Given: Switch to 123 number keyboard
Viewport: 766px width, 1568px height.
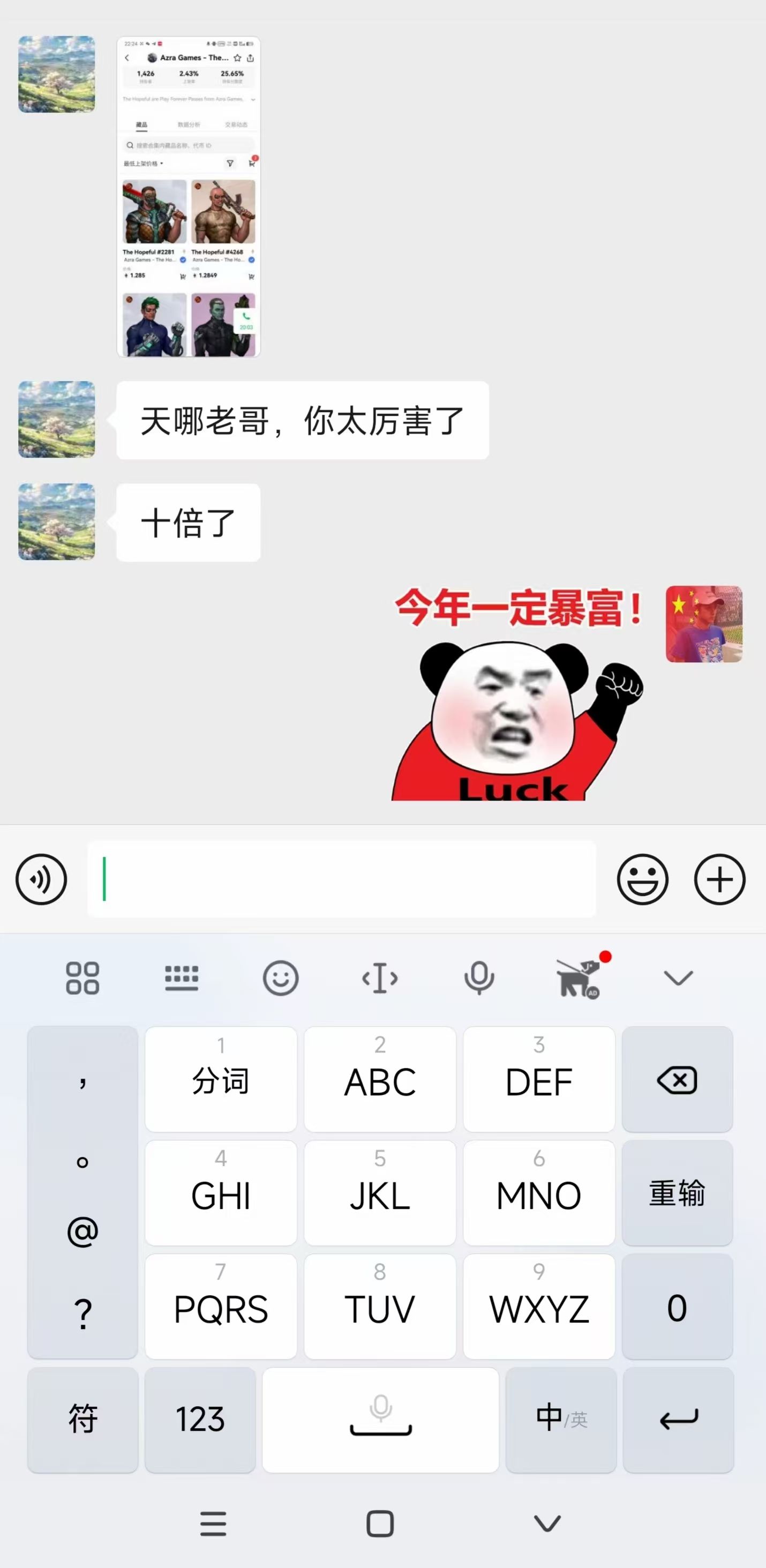Looking at the screenshot, I should (200, 1420).
